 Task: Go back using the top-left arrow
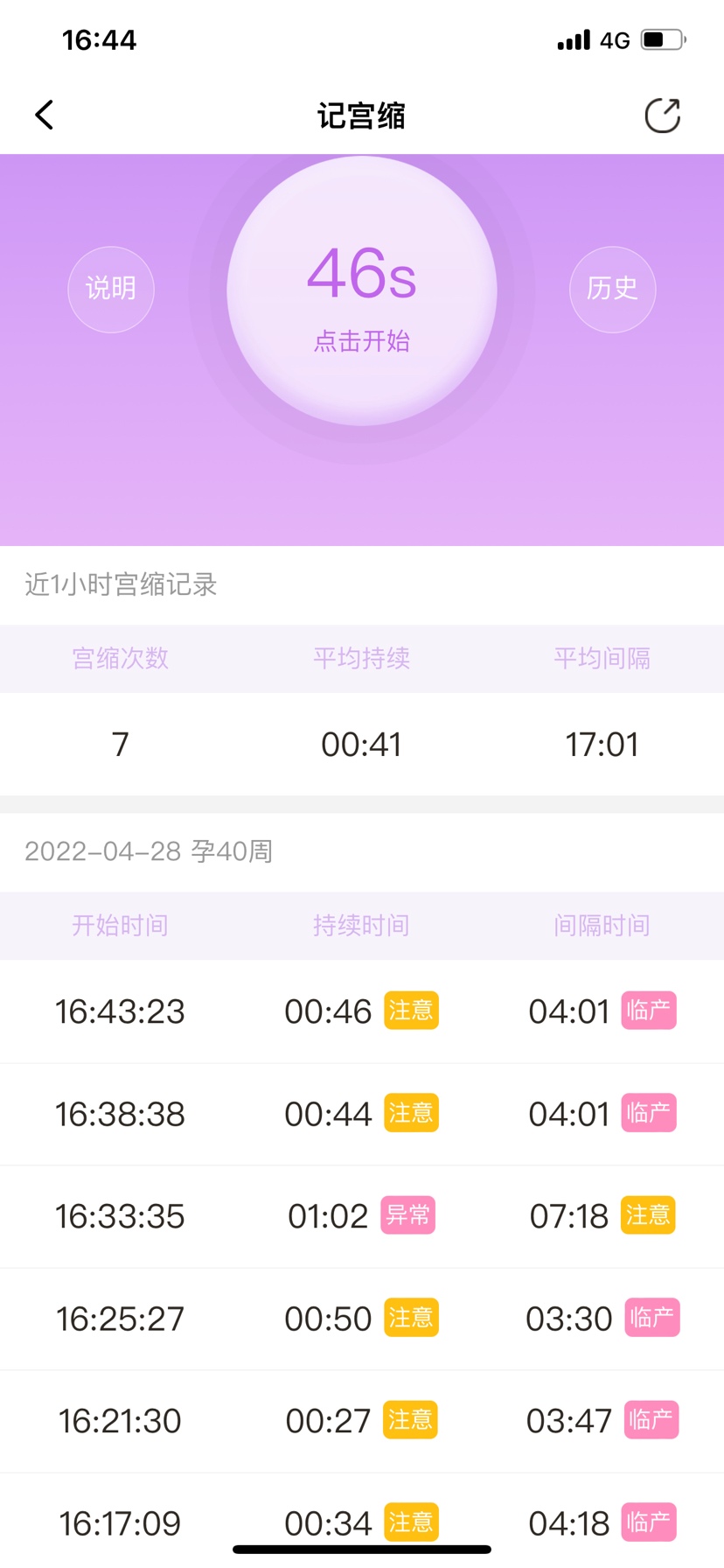tap(45, 115)
